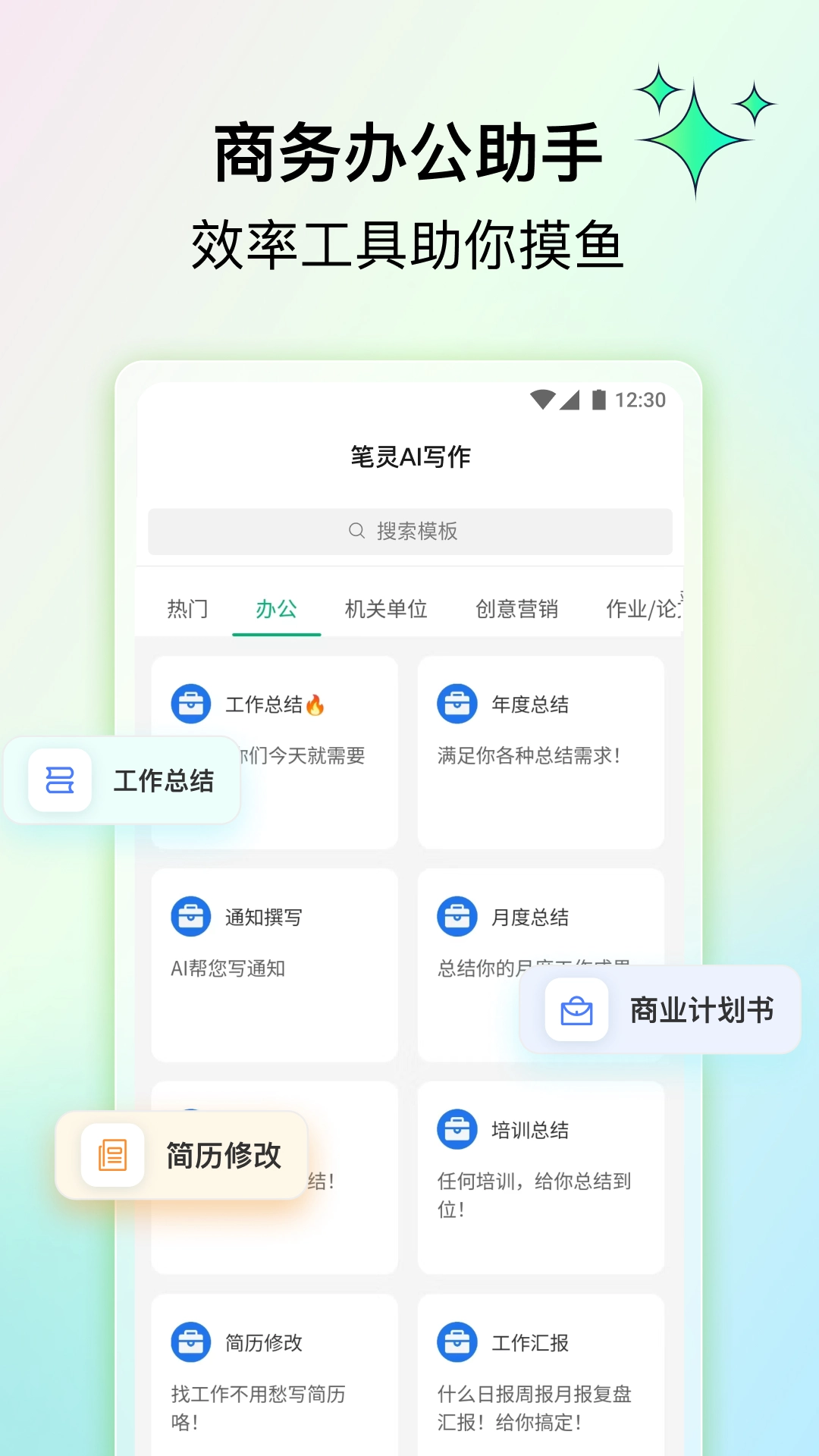Tap the search magnifier icon
819x1456 pixels.
[355, 531]
